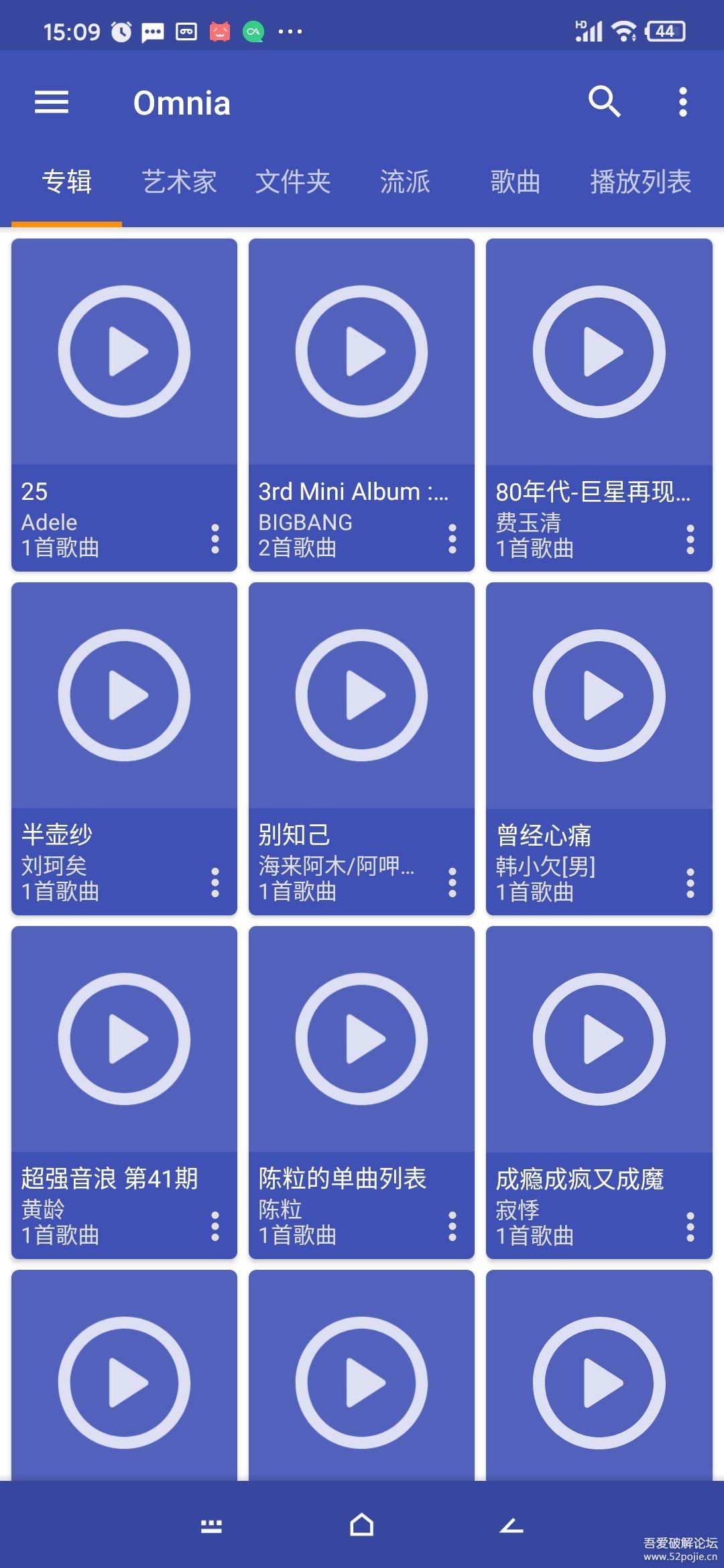Viewport: 724px width, 1568px height.
Task: Open more options for 陈粒的单曲列表
Action: click(452, 1226)
